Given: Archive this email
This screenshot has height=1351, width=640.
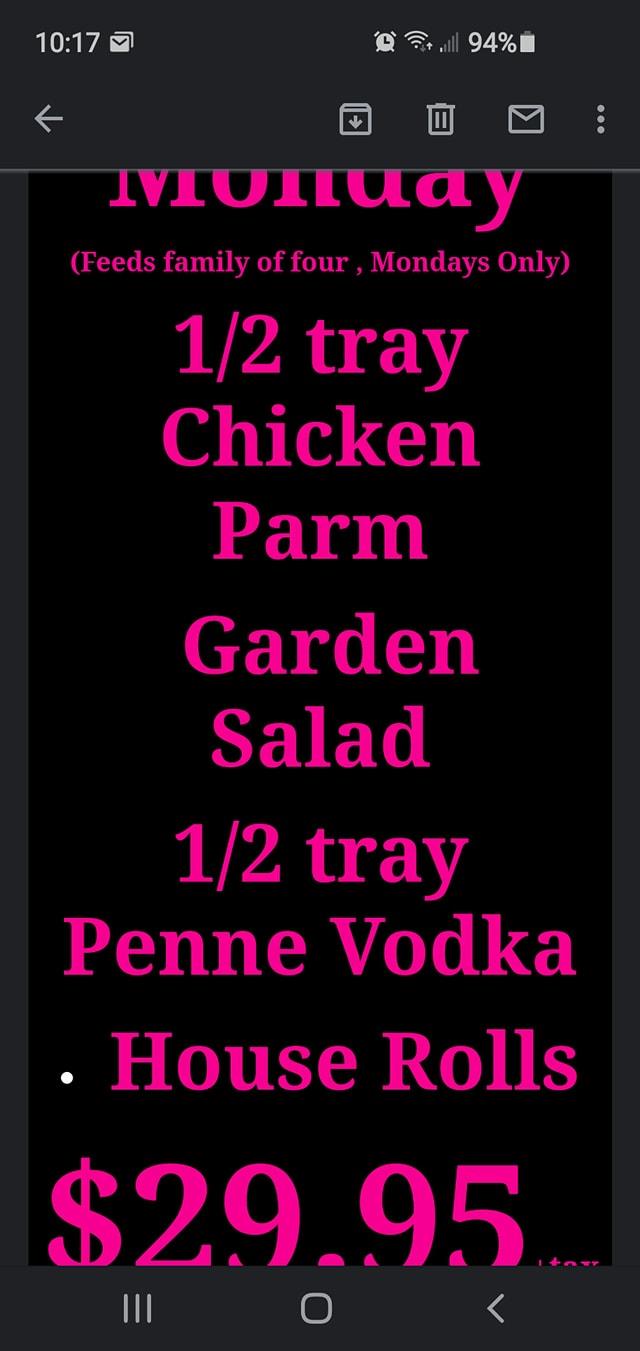Looking at the screenshot, I should (356, 120).
